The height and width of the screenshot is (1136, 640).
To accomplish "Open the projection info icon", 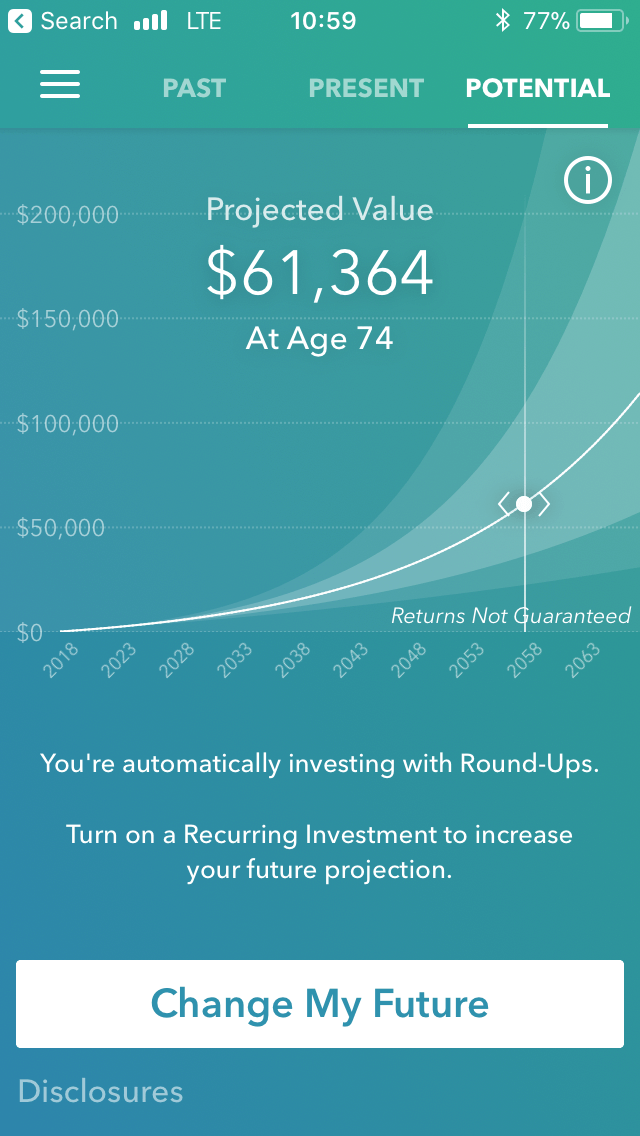I will (588, 180).
